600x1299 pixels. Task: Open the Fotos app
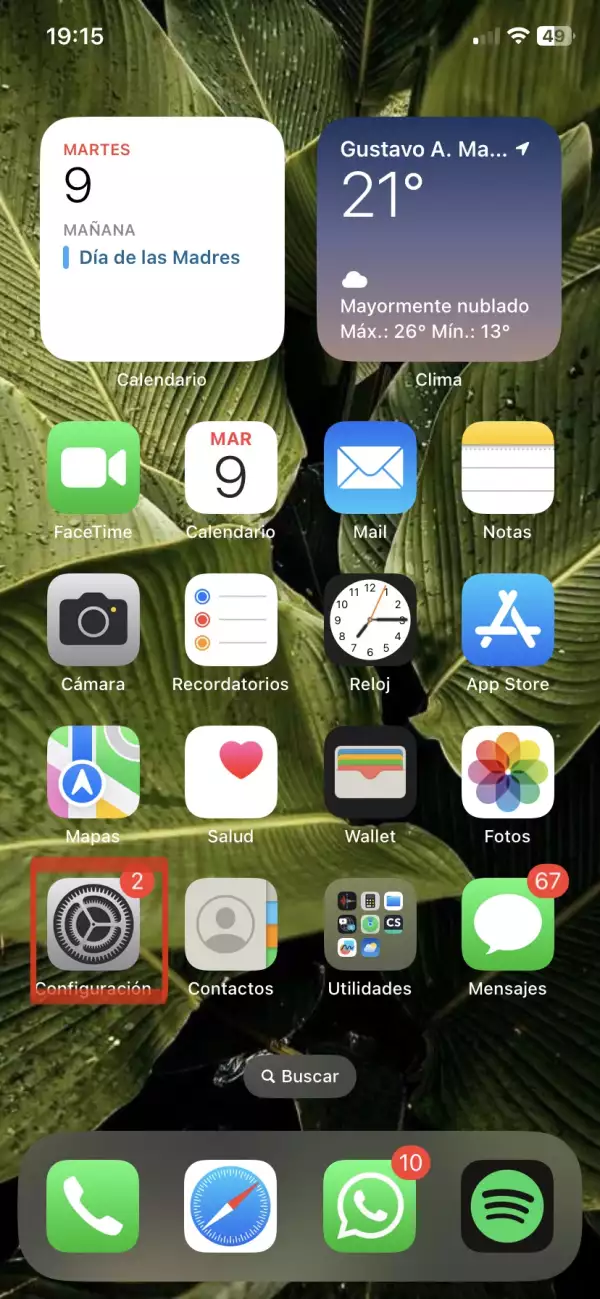pos(507,772)
